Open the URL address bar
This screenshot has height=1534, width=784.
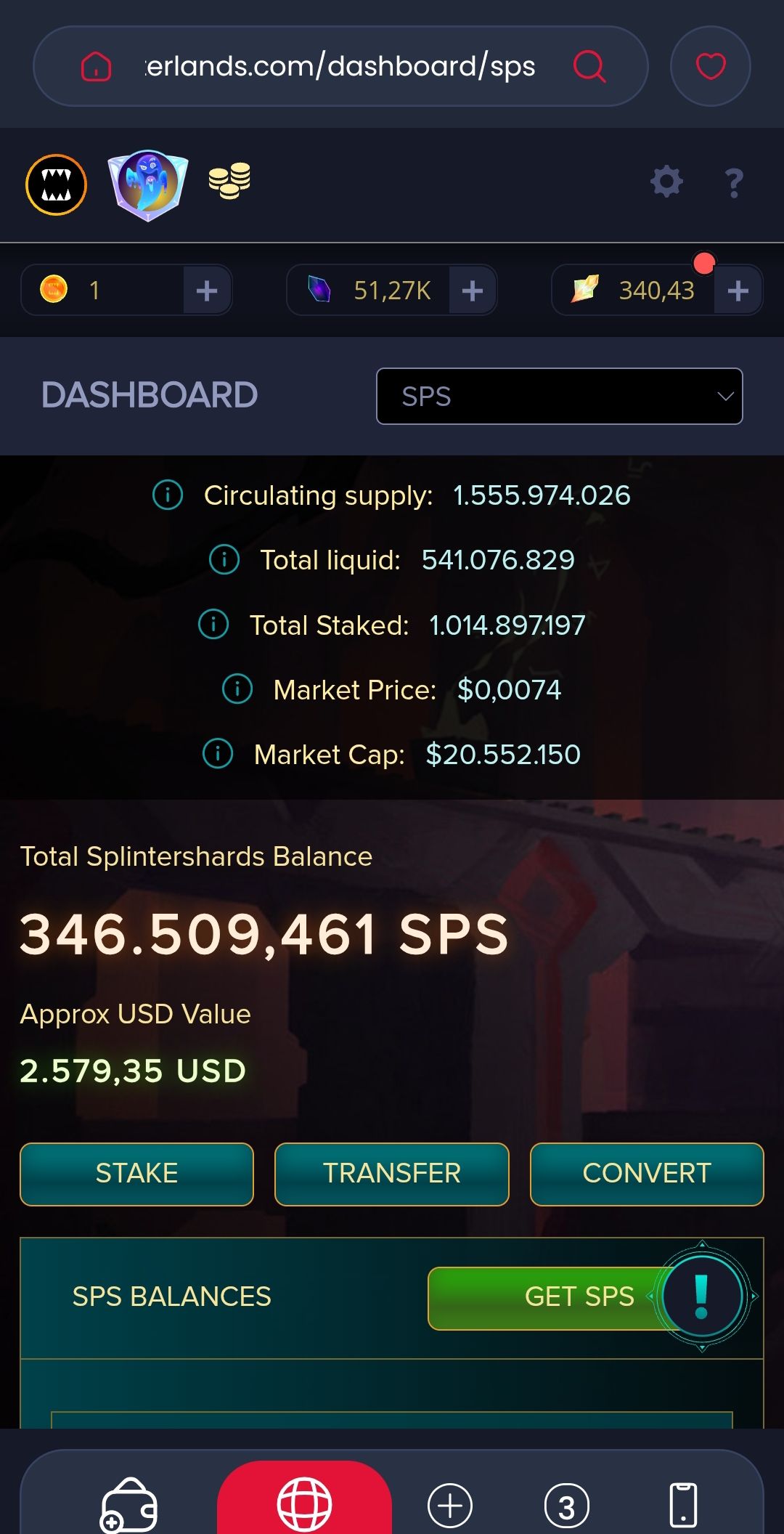340,67
